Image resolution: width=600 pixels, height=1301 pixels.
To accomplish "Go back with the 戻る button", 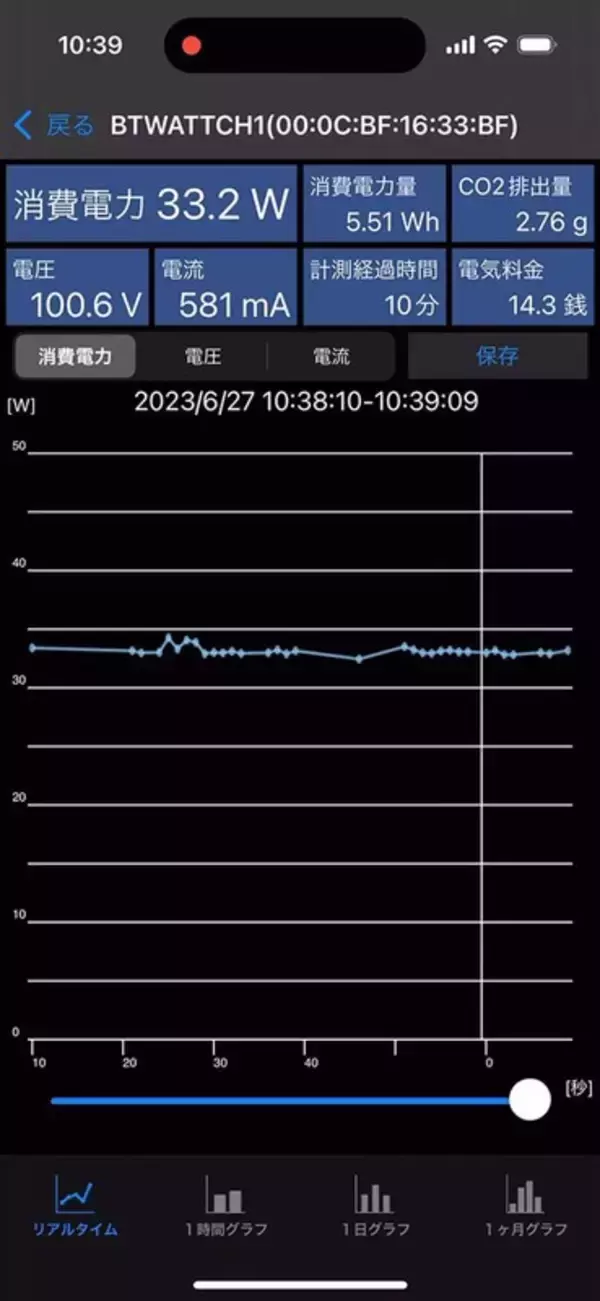I will pyautogui.click(x=54, y=126).
